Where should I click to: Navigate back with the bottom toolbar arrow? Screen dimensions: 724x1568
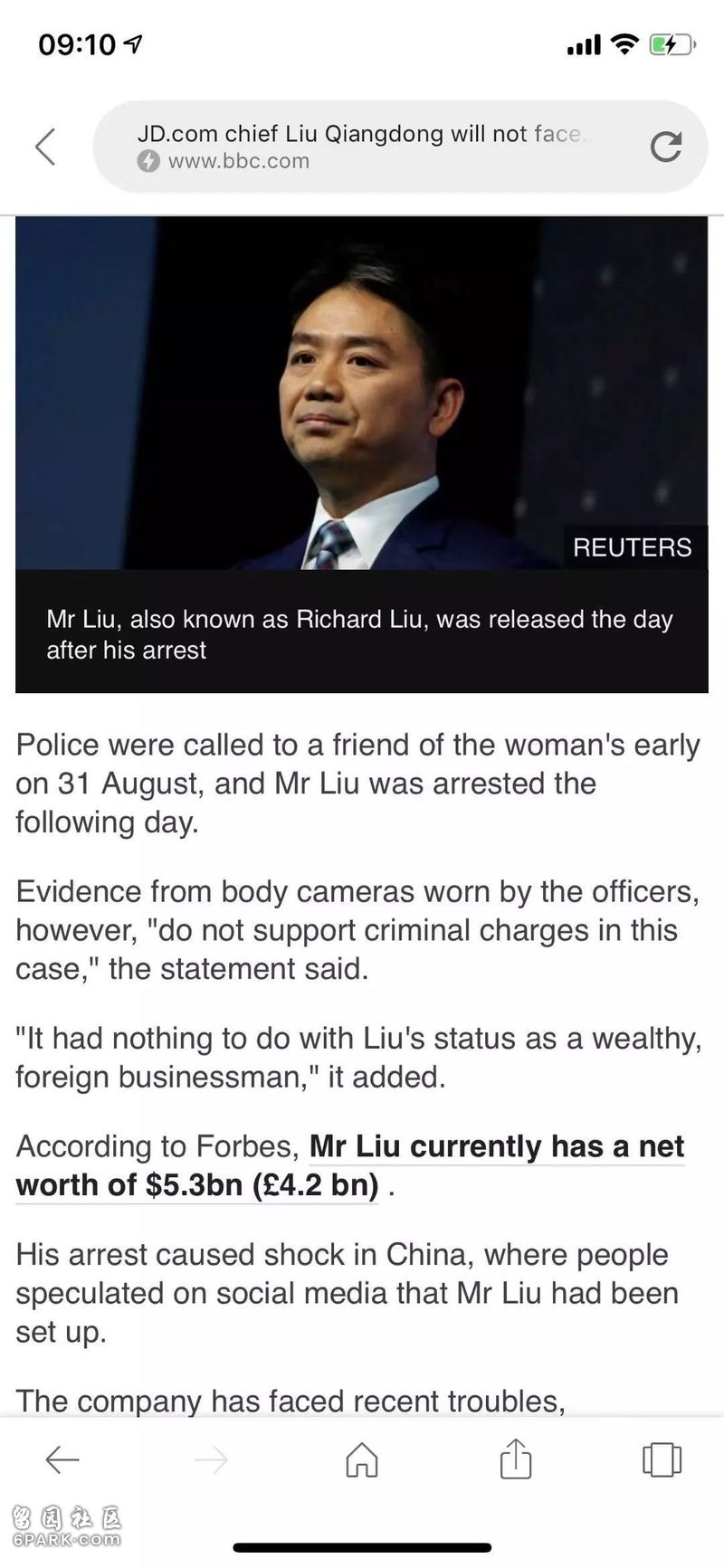(x=62, y=1459)
